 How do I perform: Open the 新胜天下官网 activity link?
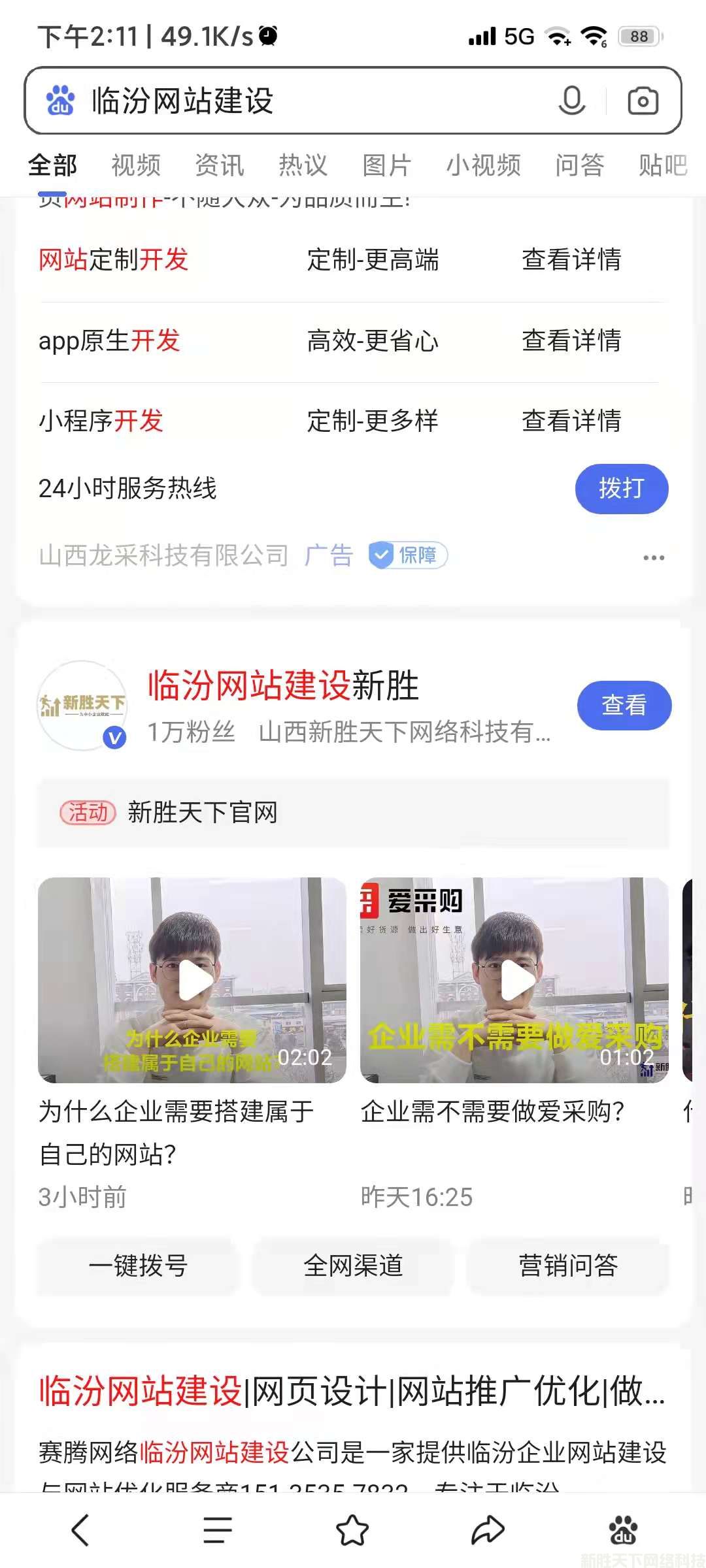point(203,813)
